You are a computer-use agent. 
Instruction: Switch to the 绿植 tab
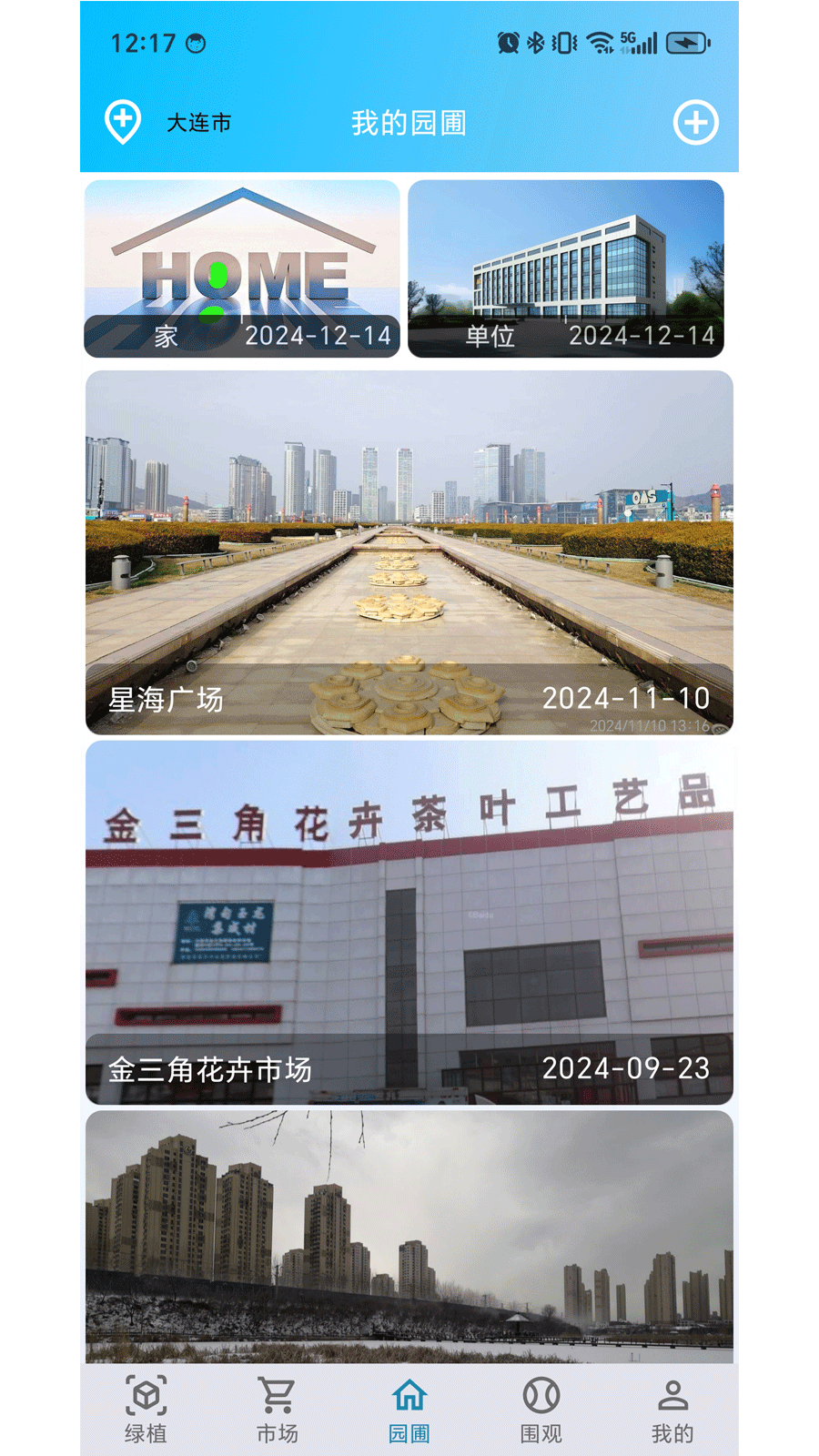pos(146,1409)
